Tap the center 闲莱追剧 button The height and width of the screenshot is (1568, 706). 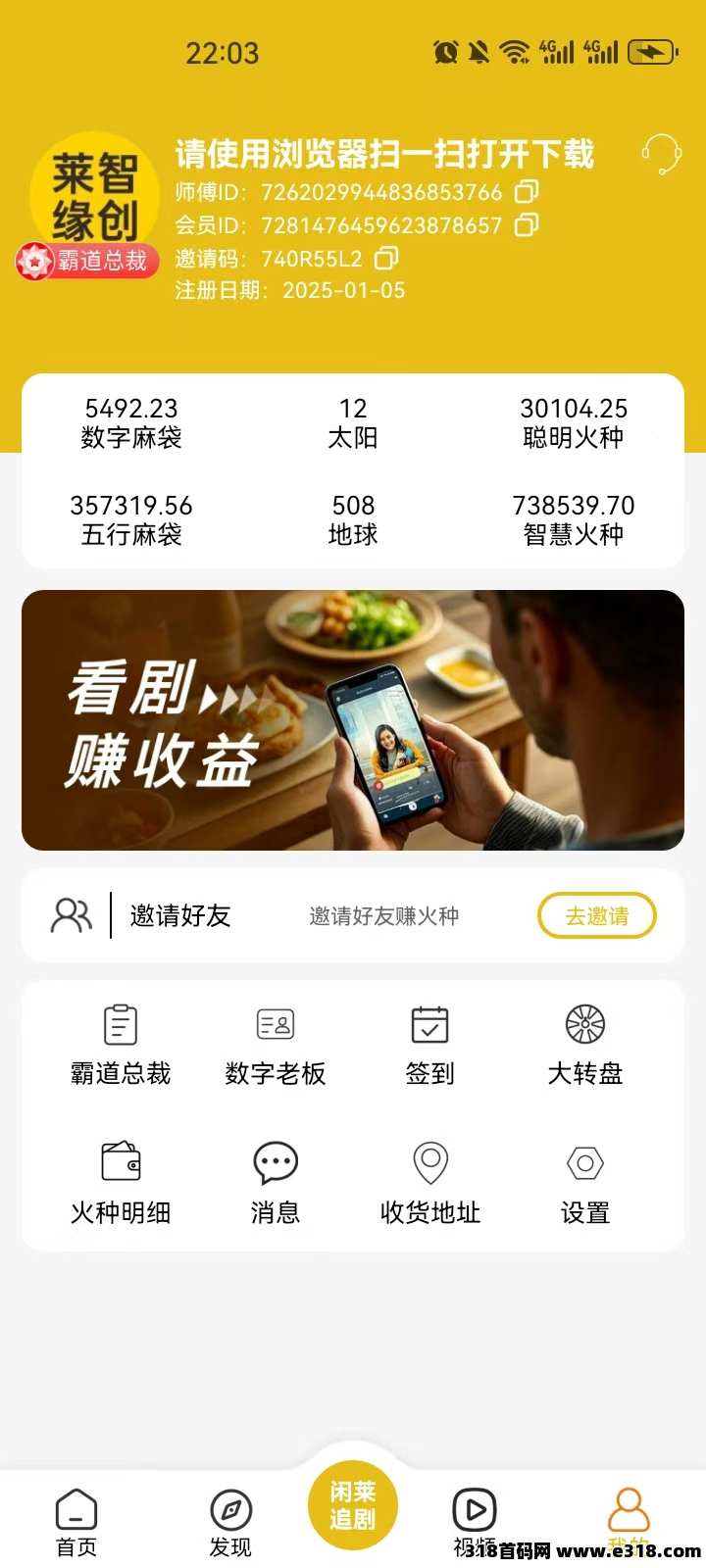[353, 1505]
